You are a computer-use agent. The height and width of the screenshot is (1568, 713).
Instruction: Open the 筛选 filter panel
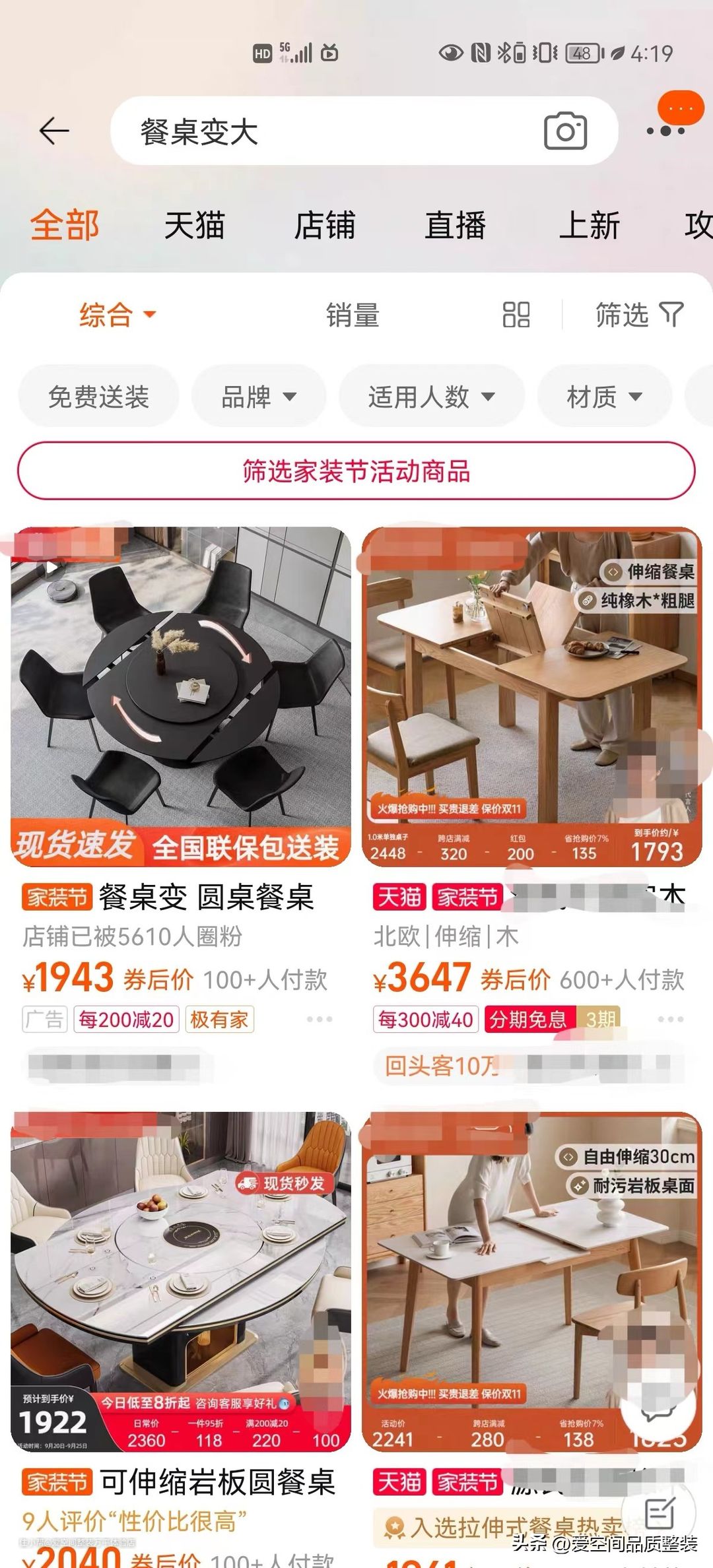pyautogui.click(x=638, y=315)
